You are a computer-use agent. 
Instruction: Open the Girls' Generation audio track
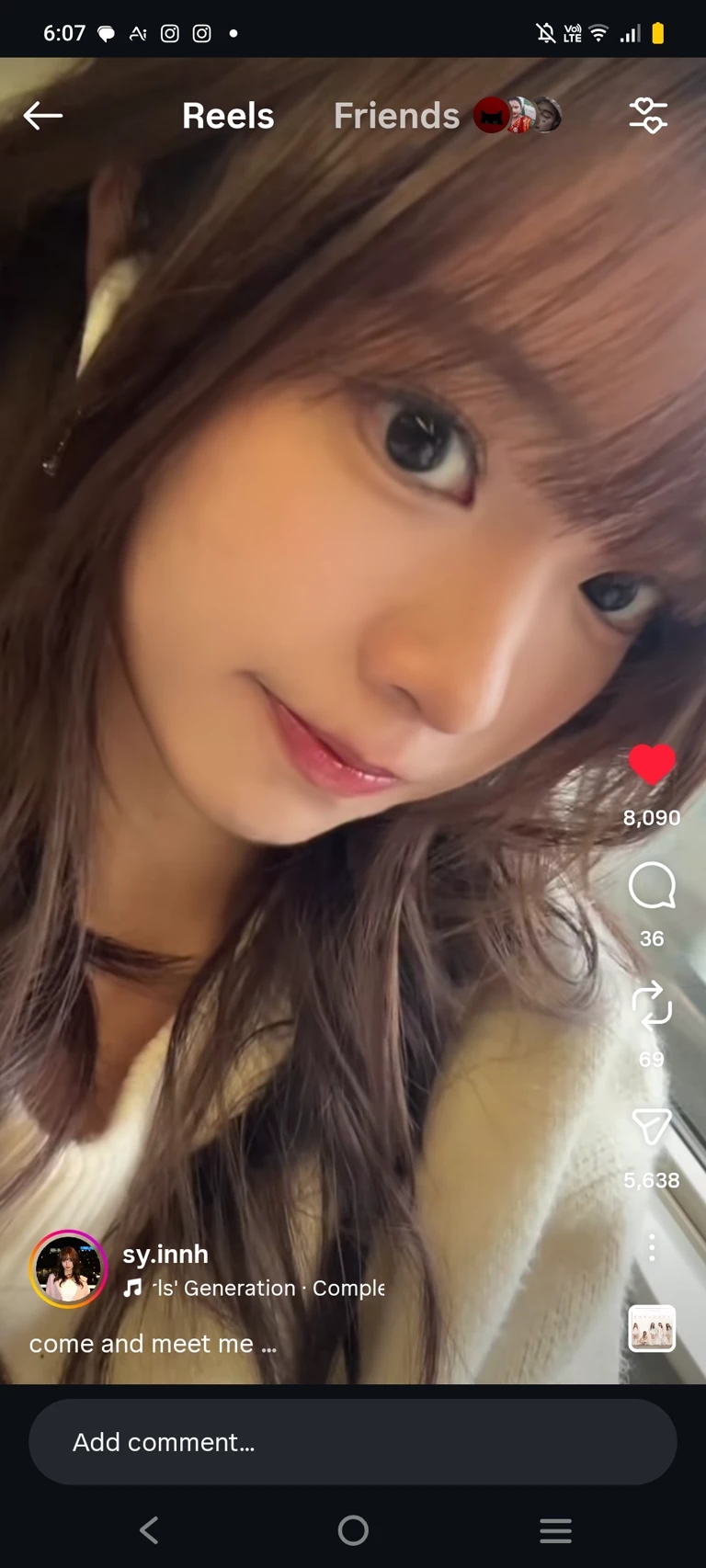coord(267,1289)
